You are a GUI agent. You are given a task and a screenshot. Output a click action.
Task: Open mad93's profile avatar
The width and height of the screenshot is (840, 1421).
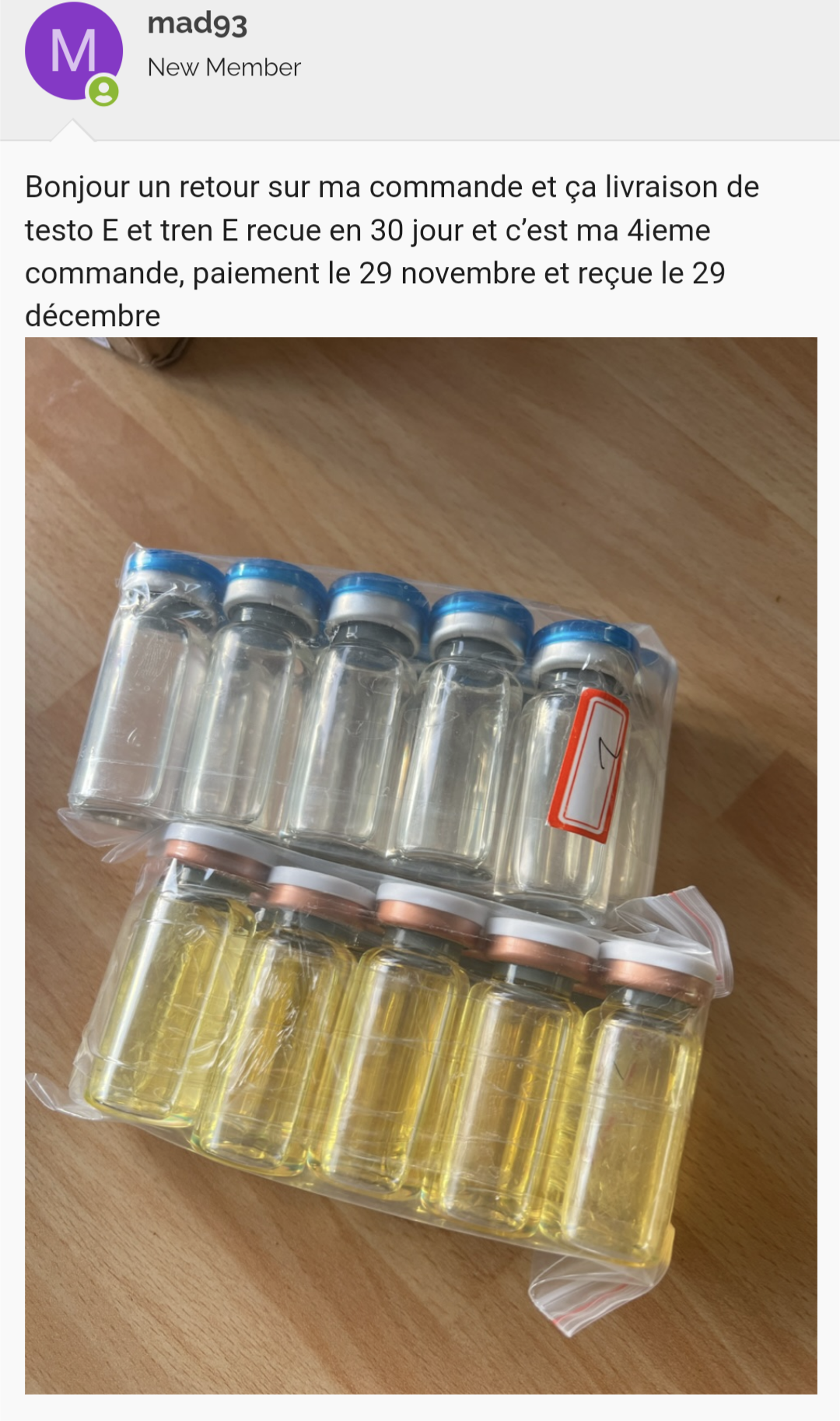(x=73, y=51)
